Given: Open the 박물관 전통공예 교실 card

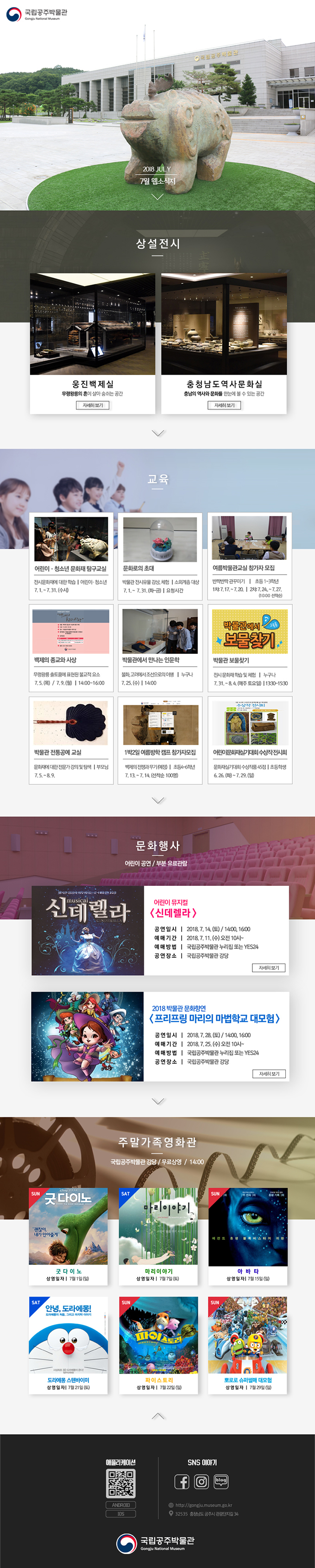Looking at the screenshot, I should pyautogui.click(x=71, y=740).
